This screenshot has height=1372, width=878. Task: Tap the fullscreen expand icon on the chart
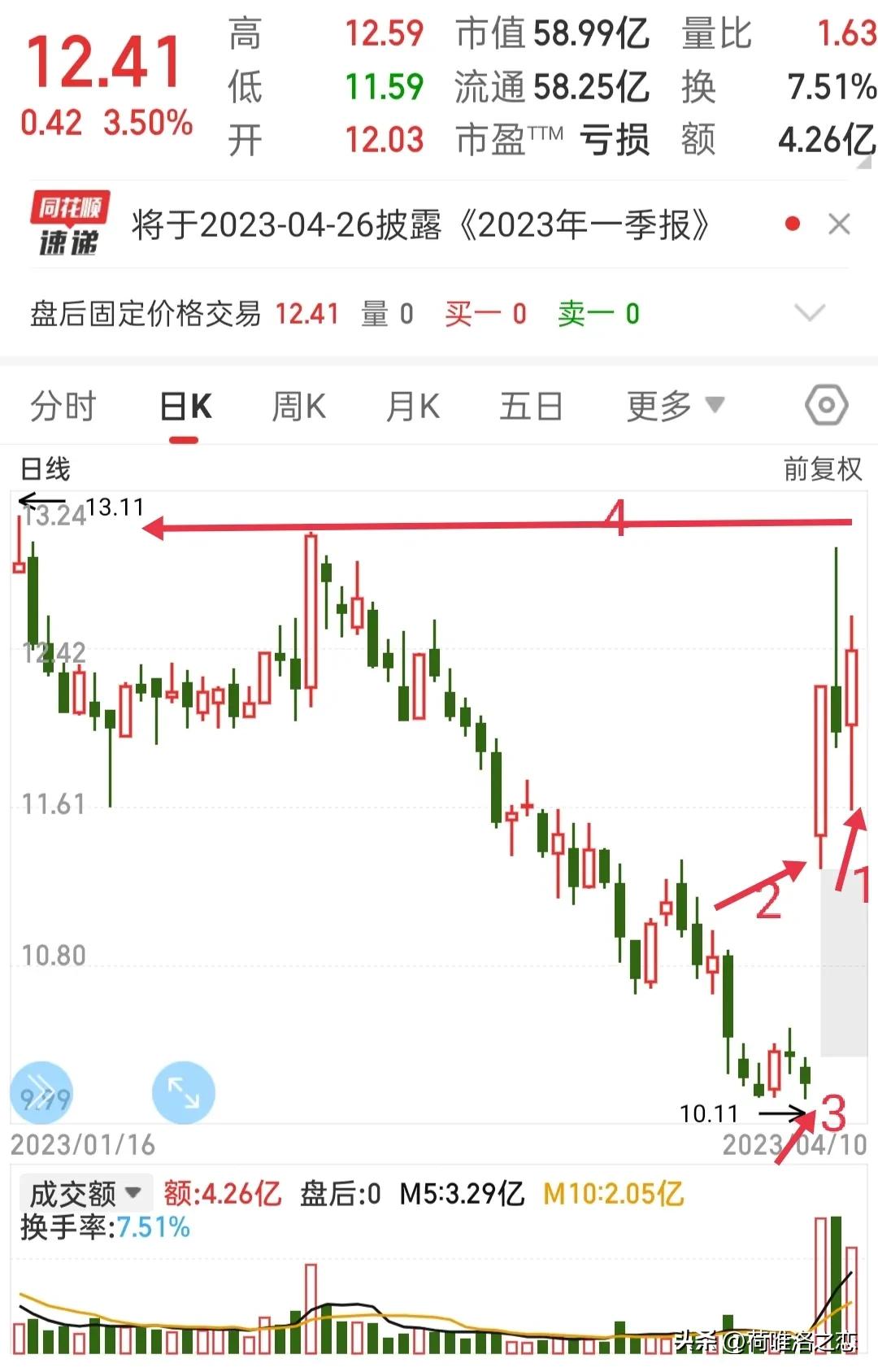(x=183, y=1092)
